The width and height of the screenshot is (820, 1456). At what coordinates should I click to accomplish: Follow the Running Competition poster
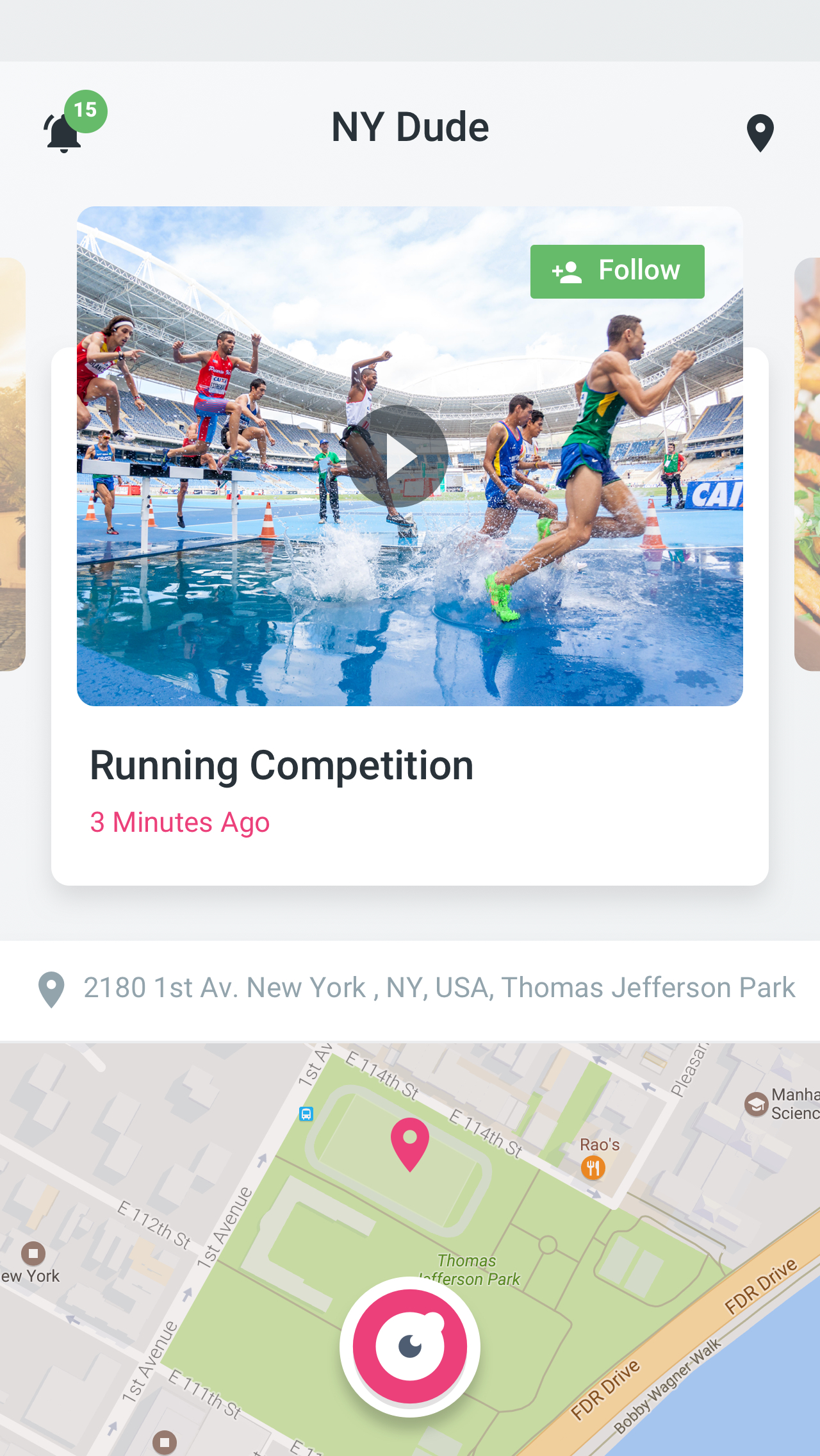coord(617,271)
